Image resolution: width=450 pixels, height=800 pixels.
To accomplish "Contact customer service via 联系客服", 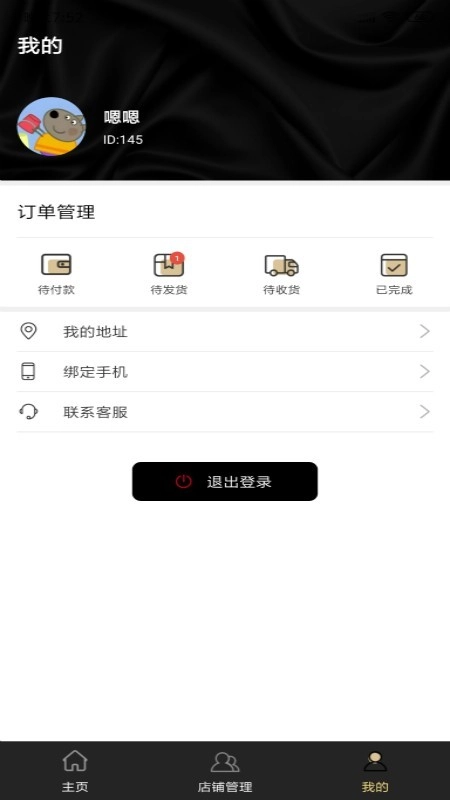I will pos(225,412).
